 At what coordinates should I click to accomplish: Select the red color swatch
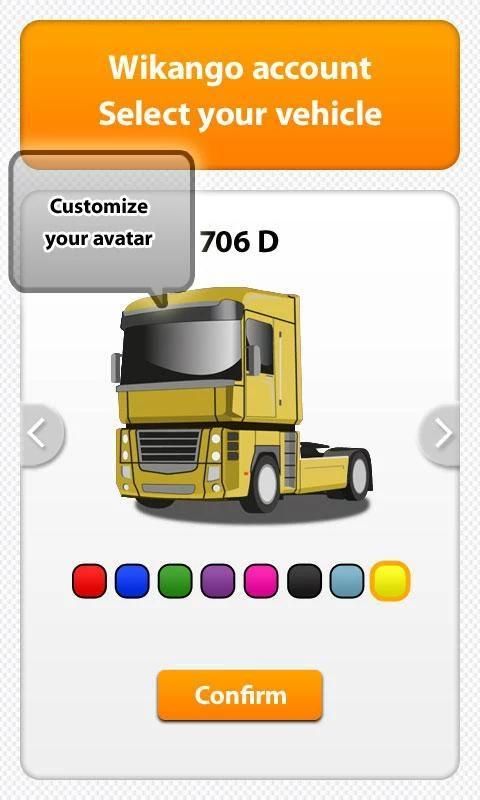coord(89,581)
